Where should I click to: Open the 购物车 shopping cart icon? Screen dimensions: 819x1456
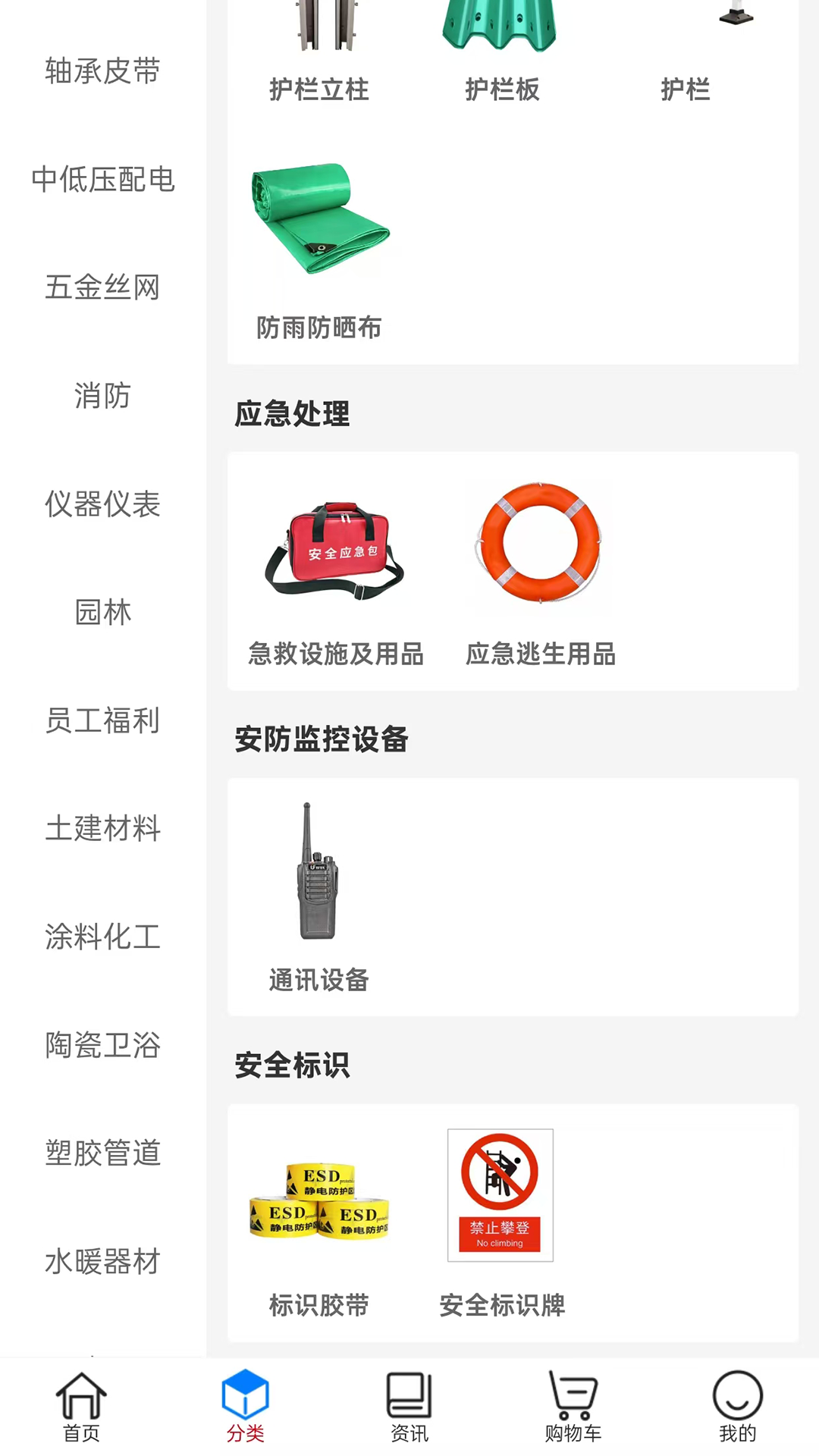click(573, 1407)
